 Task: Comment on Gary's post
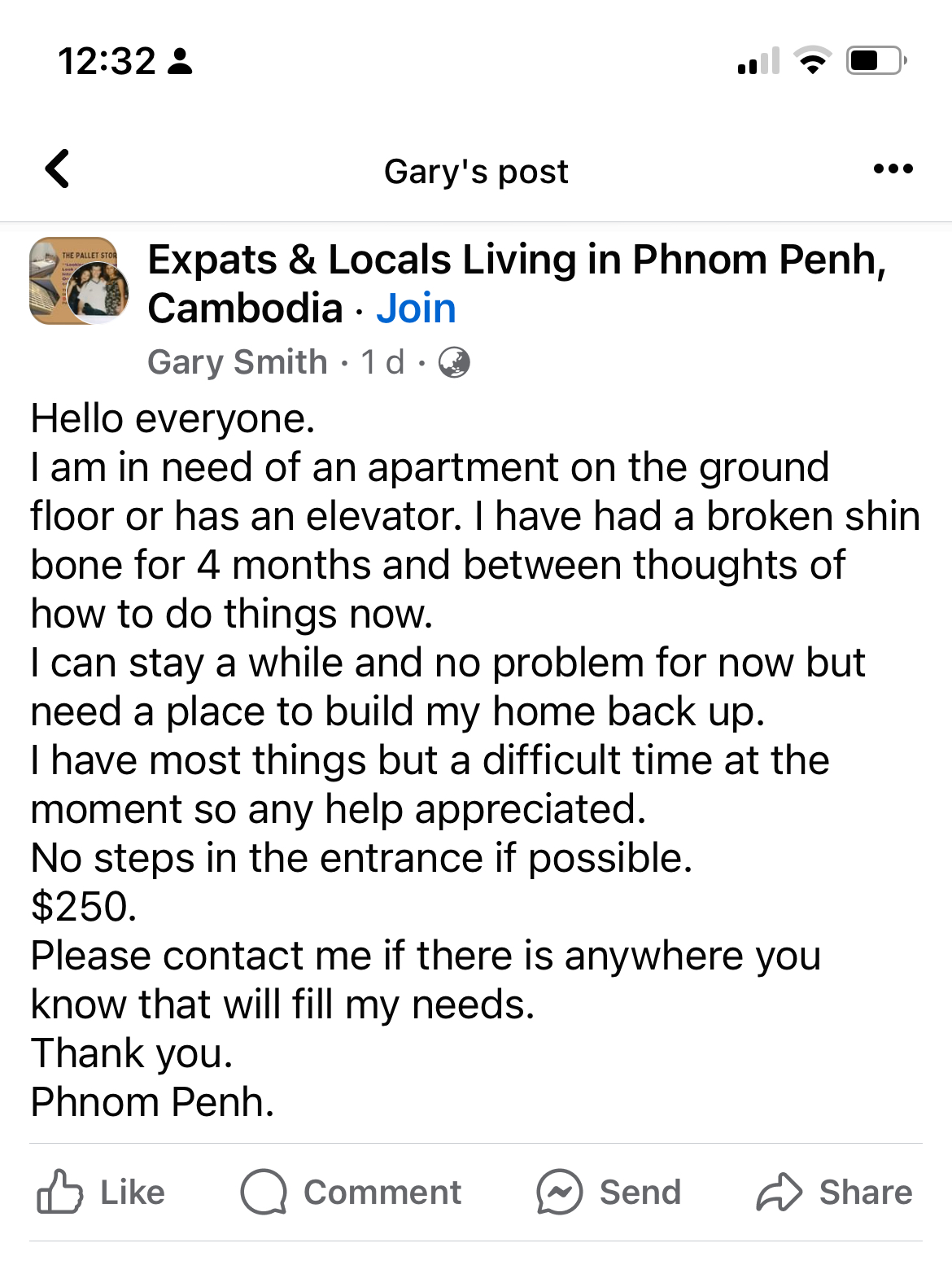click(351, 1193)
